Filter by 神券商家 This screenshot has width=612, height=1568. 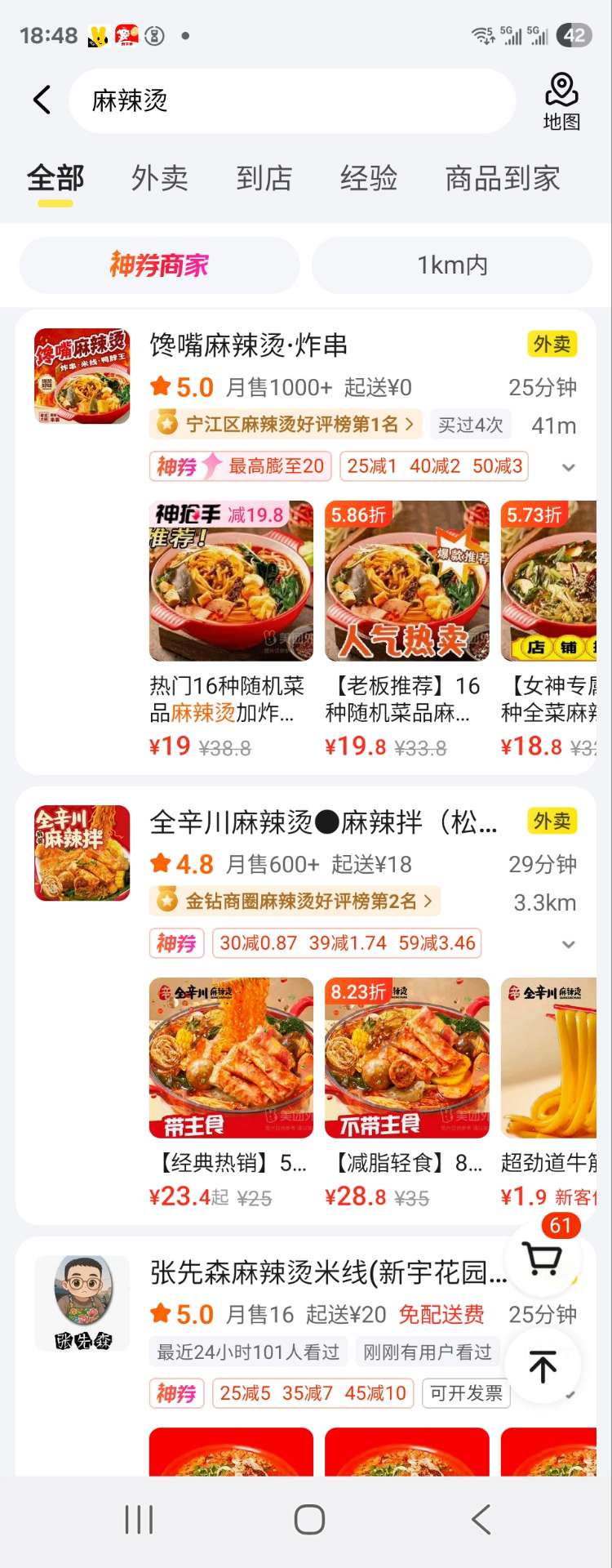[160, 265]
